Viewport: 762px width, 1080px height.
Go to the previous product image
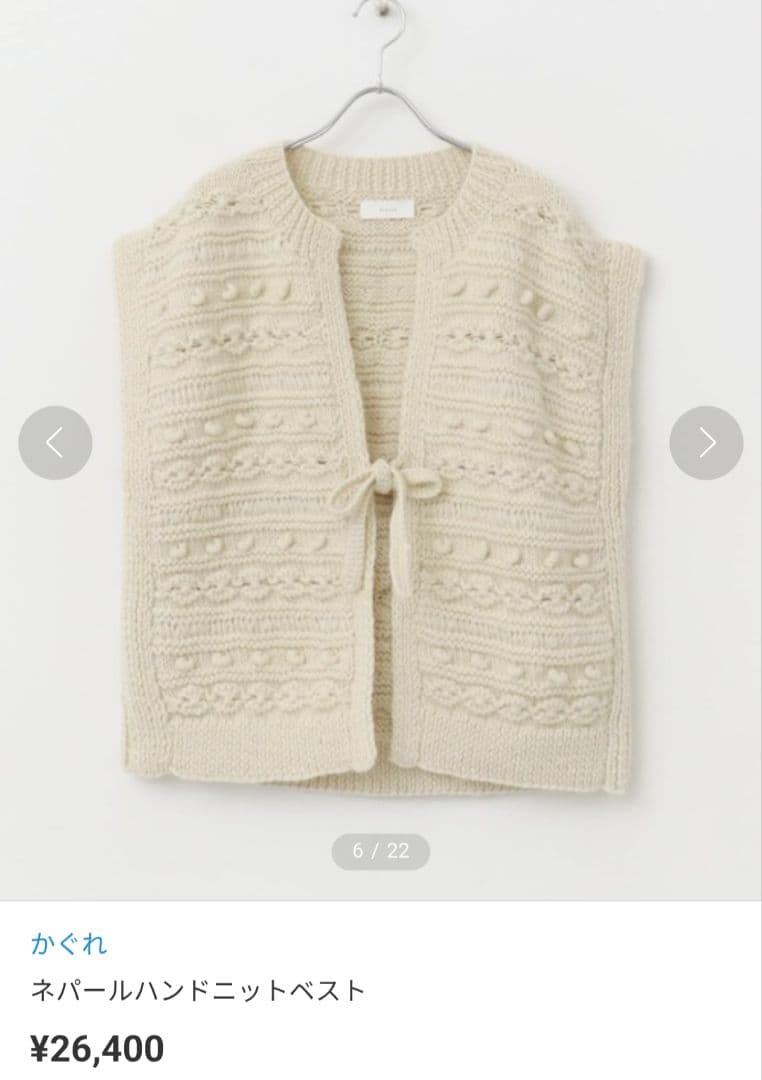click(55, 442)
